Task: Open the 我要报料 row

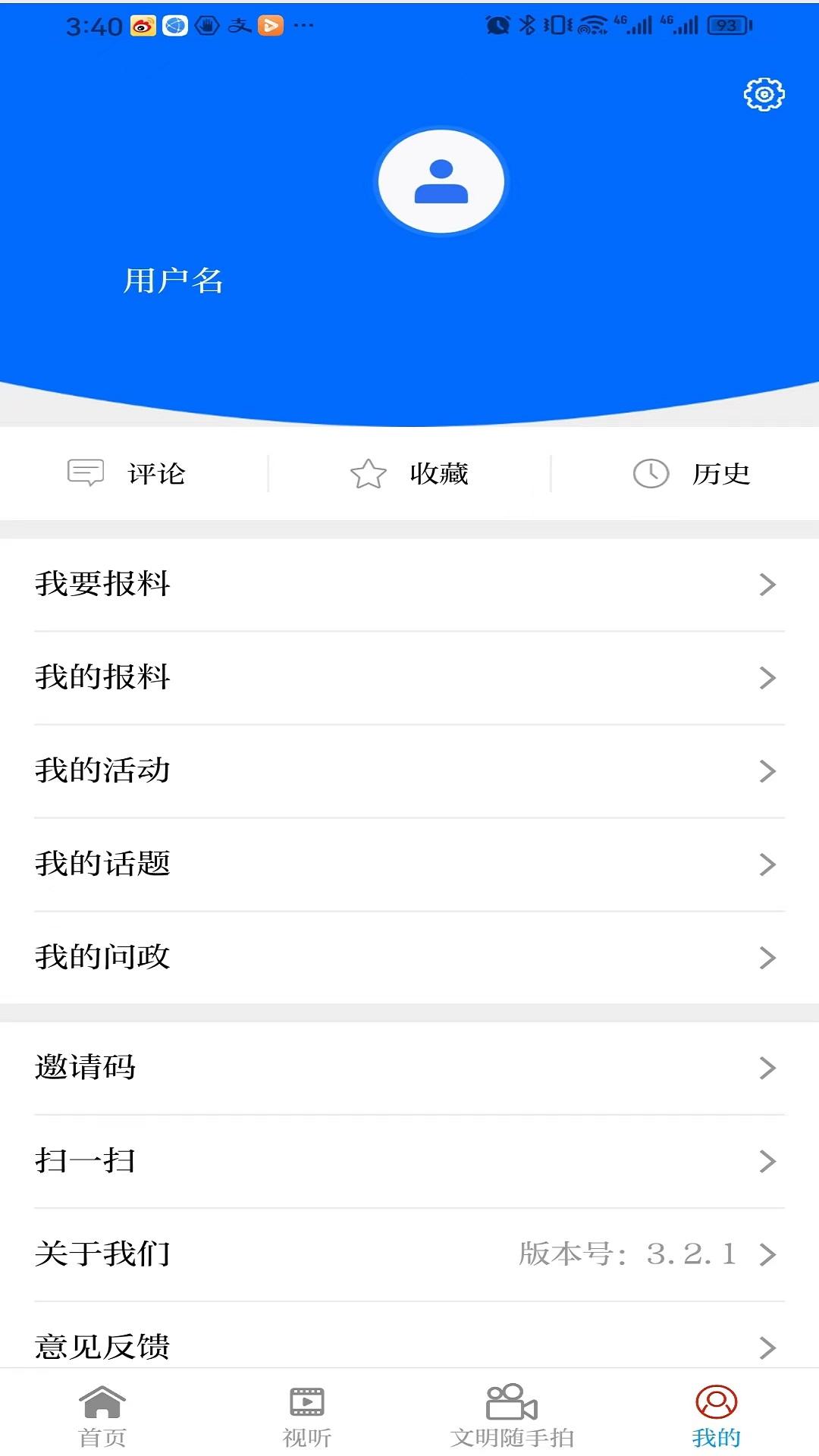Action: pos(409,584)
